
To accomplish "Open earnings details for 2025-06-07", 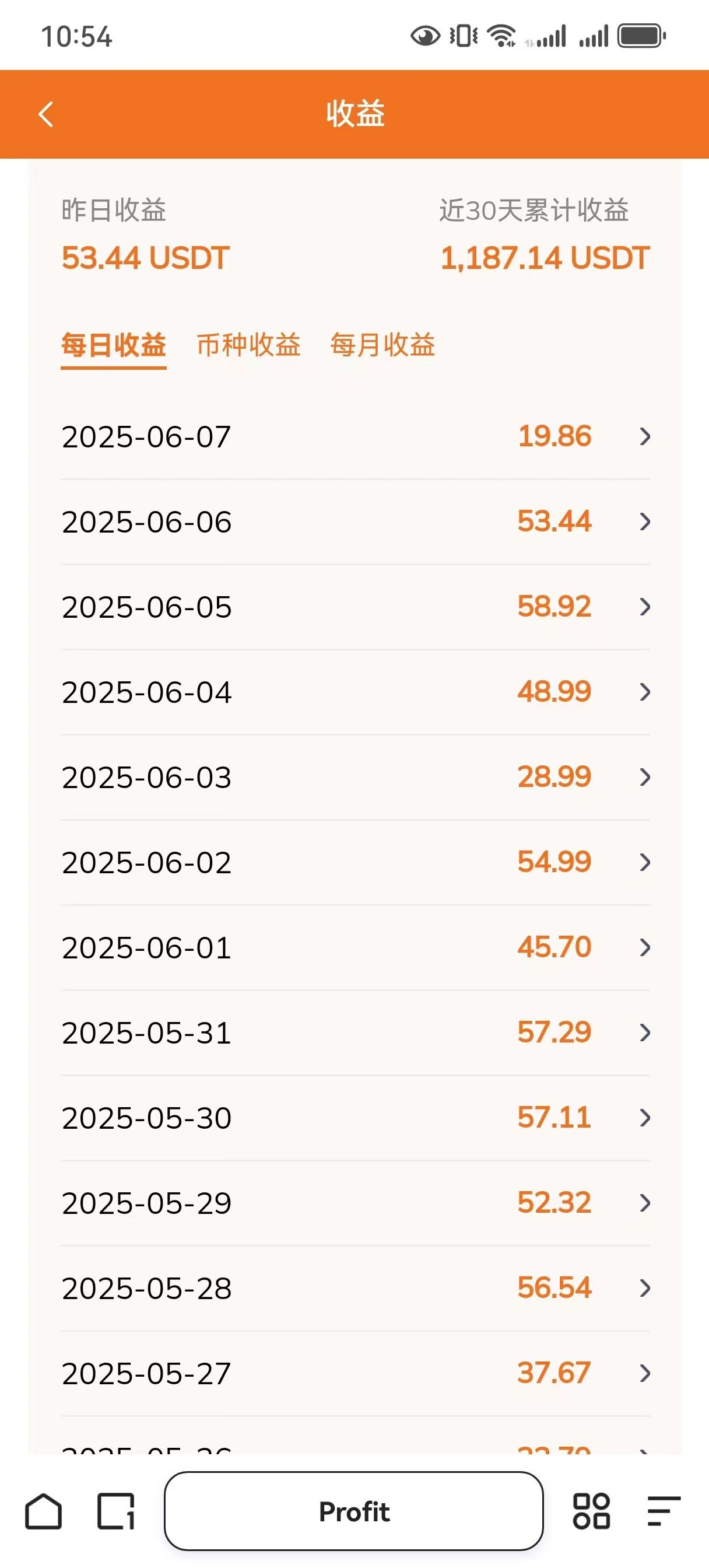I will coord(356,436).
